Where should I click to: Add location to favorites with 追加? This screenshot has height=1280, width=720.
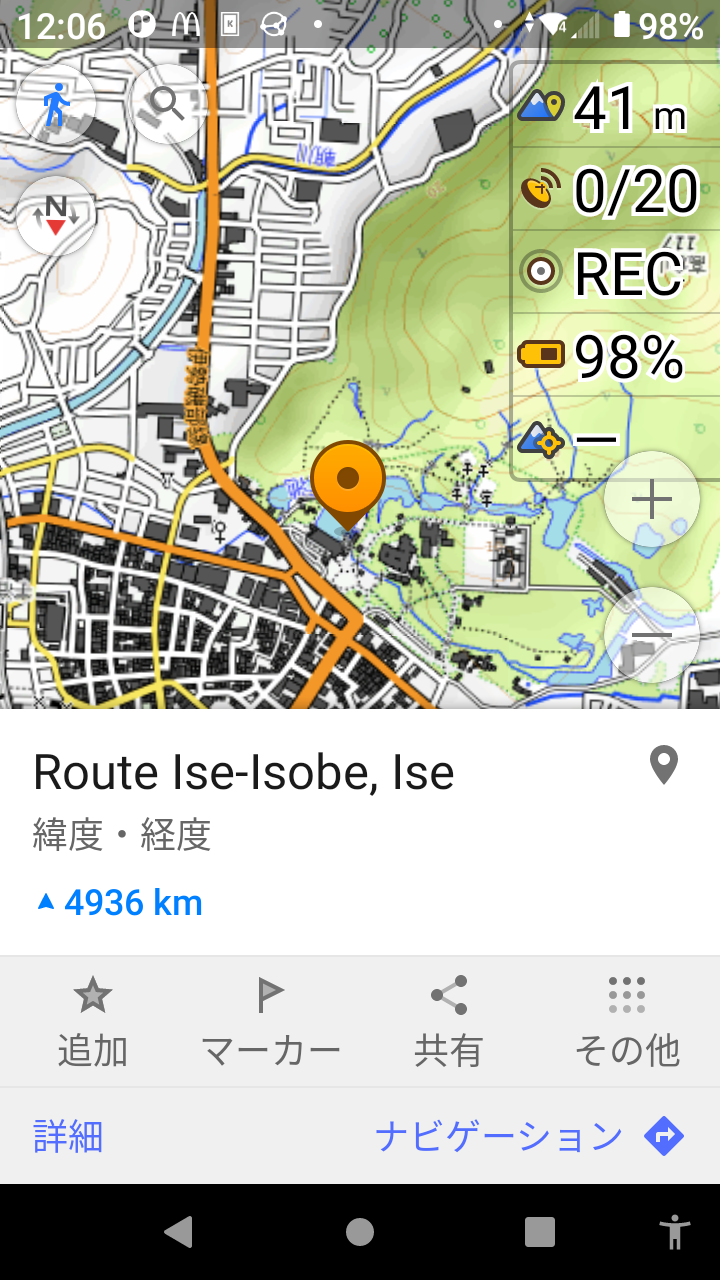tap(92, 1022)
